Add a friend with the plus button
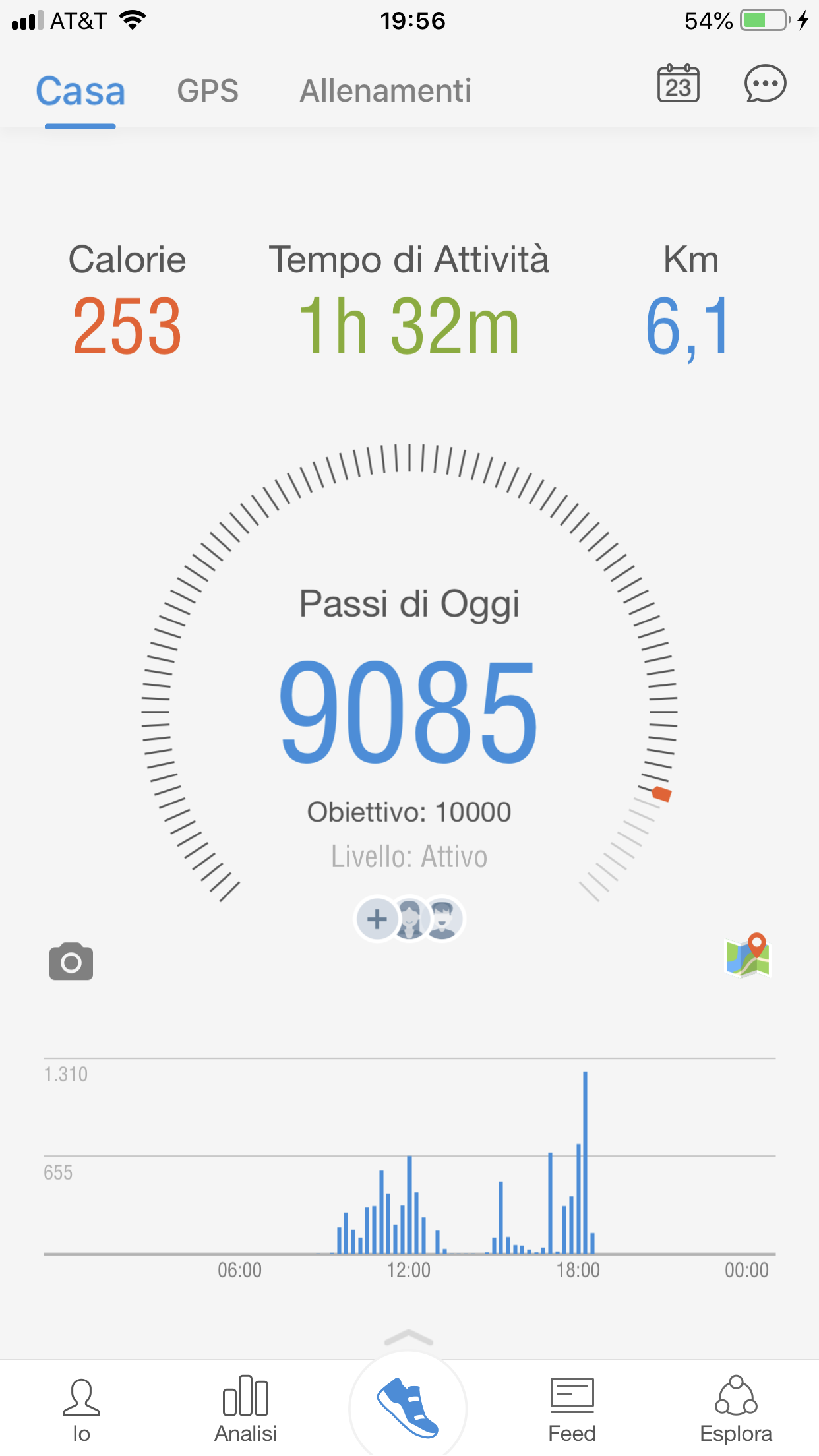The image size is (819, 1456). 377,919
